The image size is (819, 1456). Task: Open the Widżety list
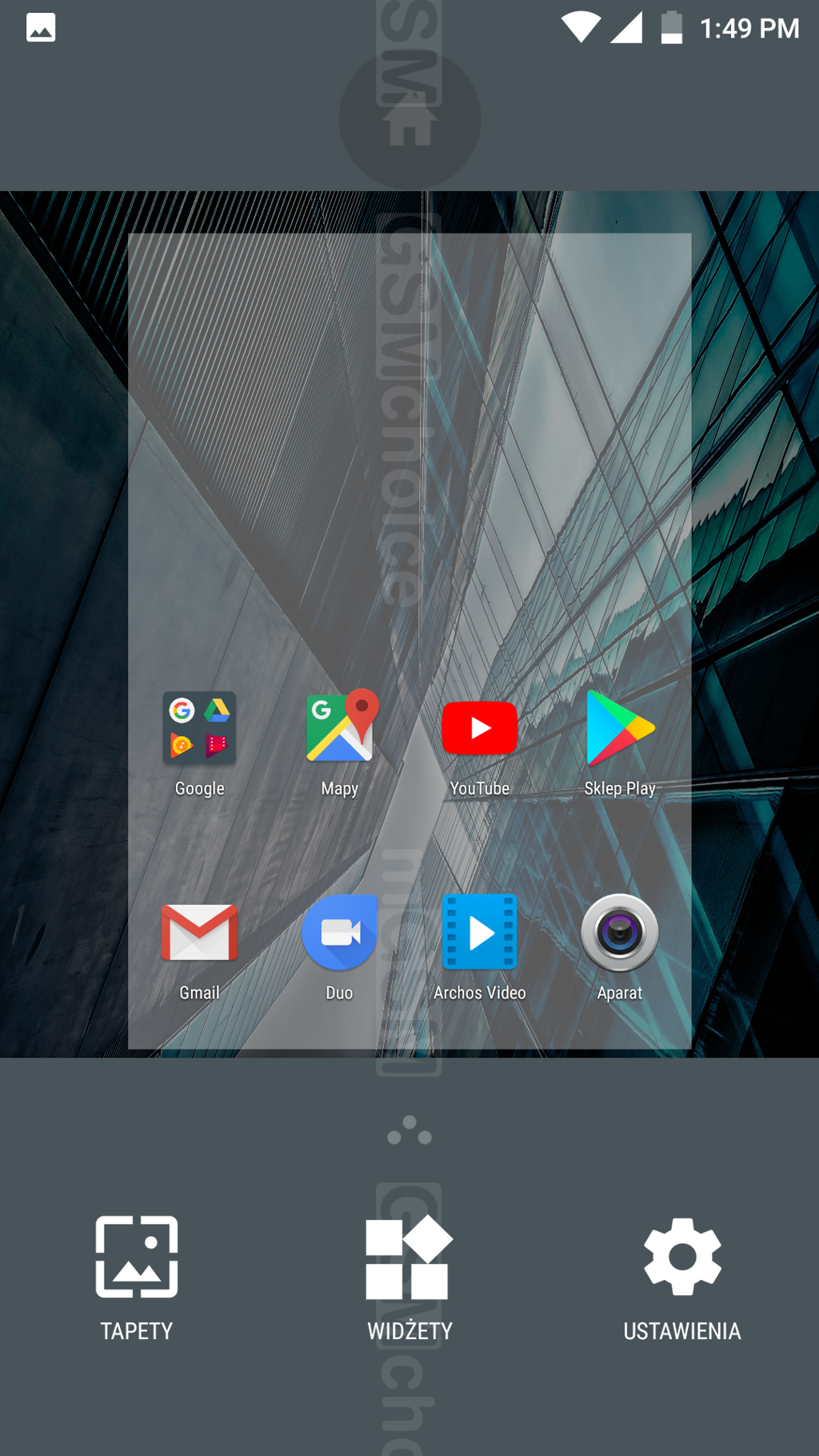(x=409, y=1277)
